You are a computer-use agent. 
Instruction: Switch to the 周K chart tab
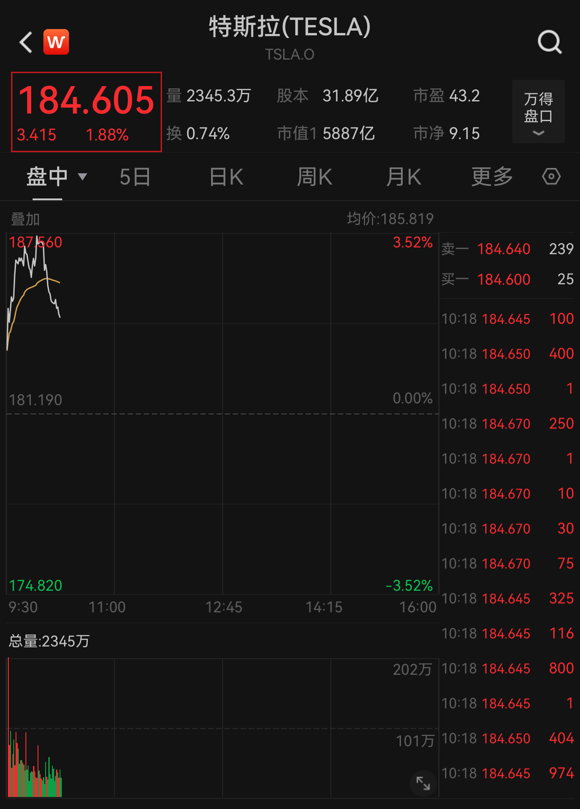coord(314,177)
